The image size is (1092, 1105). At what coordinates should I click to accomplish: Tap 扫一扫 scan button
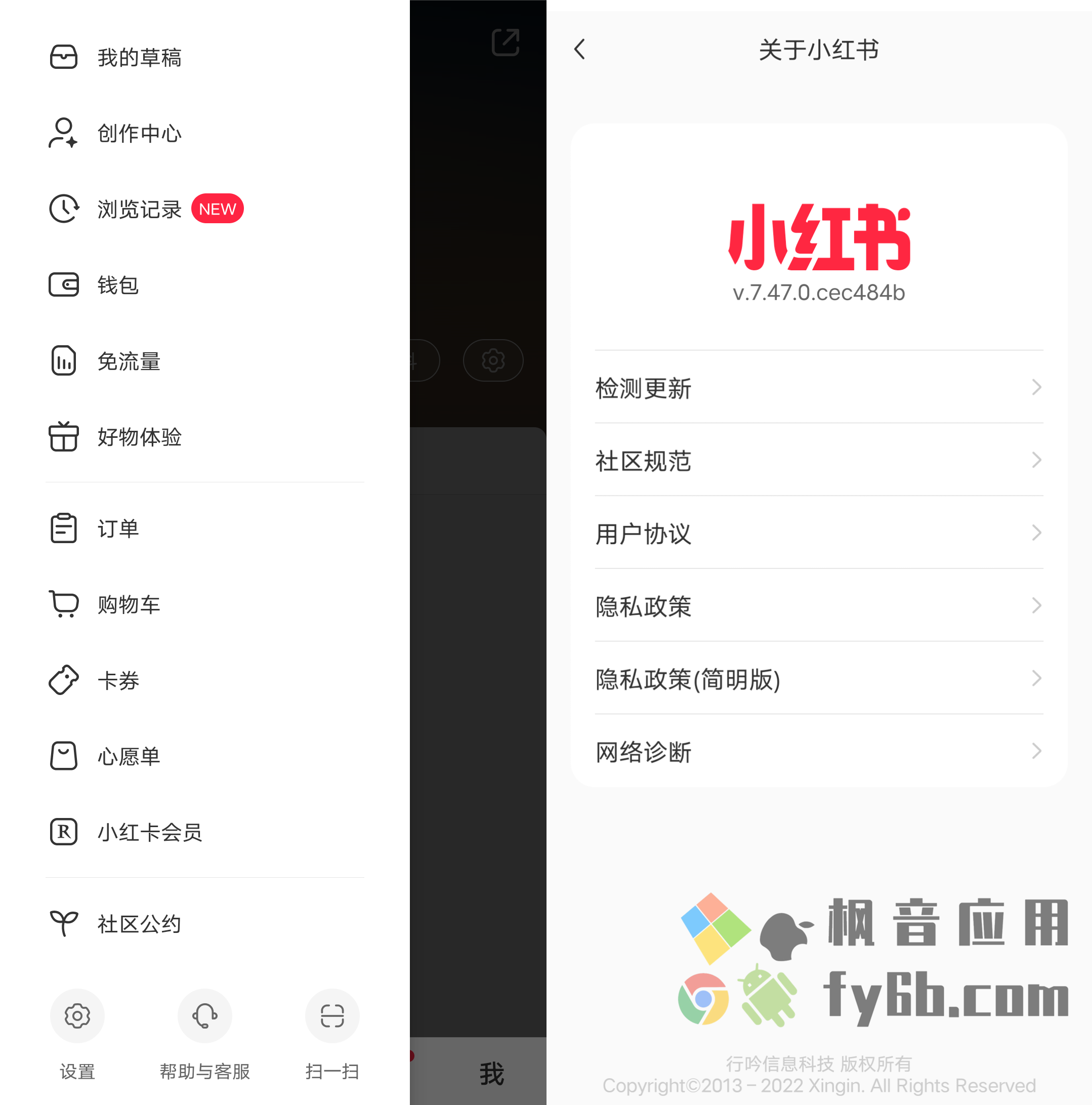332,1016
